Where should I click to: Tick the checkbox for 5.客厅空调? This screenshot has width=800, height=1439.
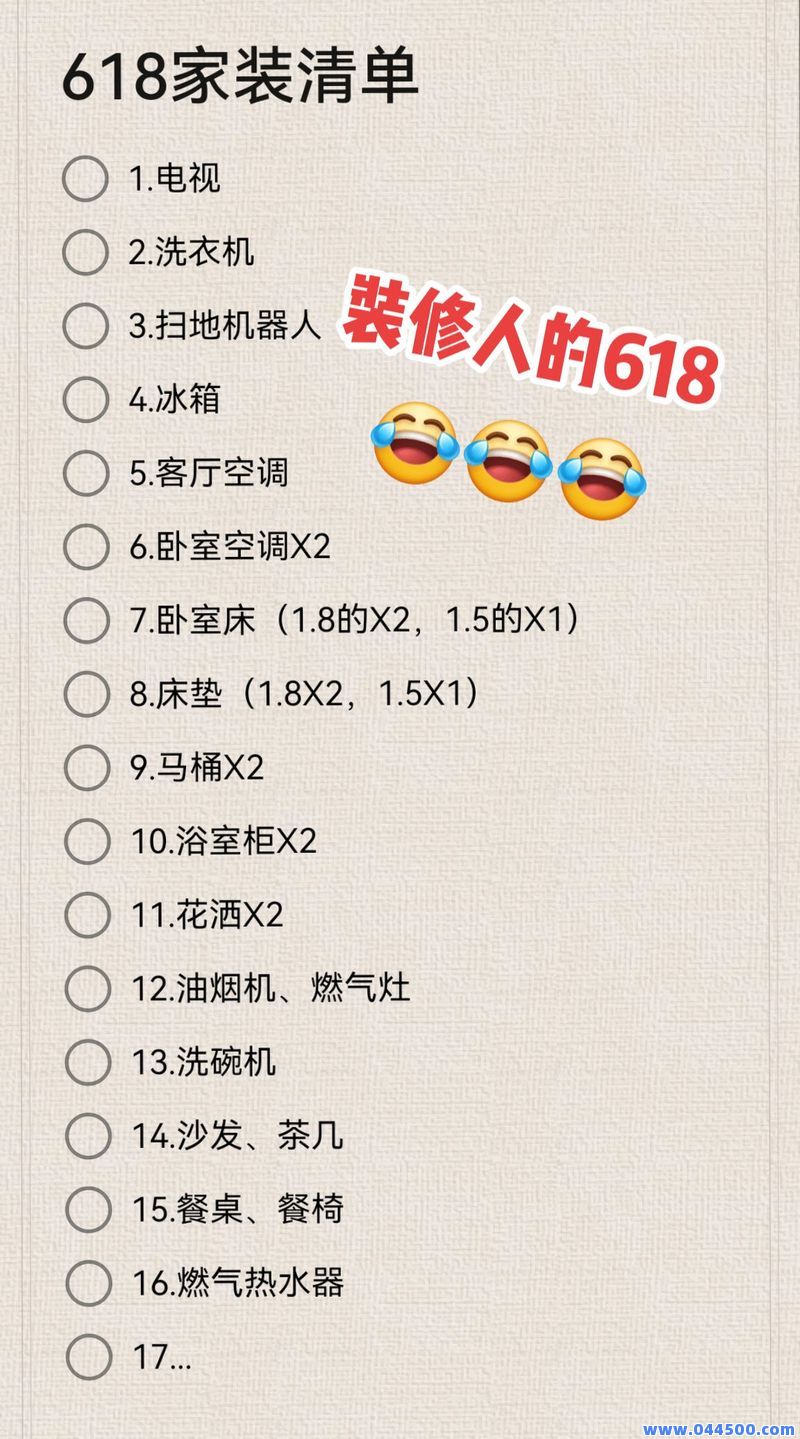[86, 472]
